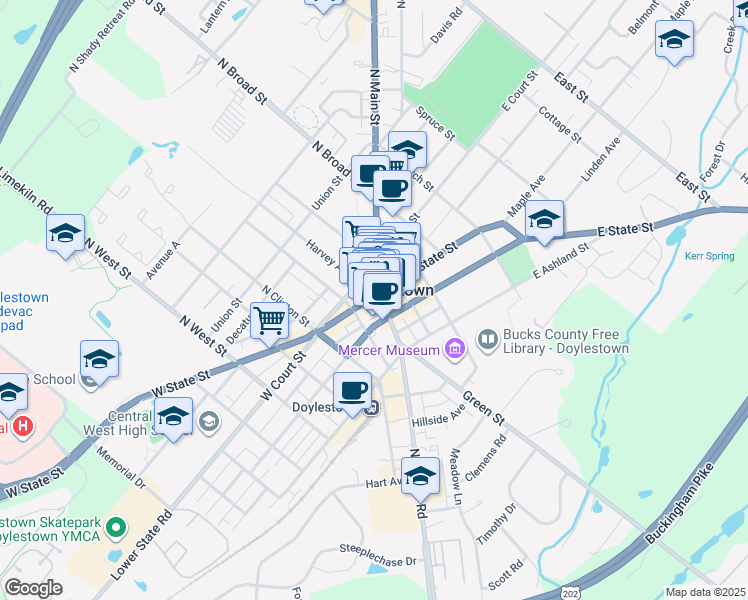
Task: Open the school marker by Central West High
Action: tap(173, 416)
